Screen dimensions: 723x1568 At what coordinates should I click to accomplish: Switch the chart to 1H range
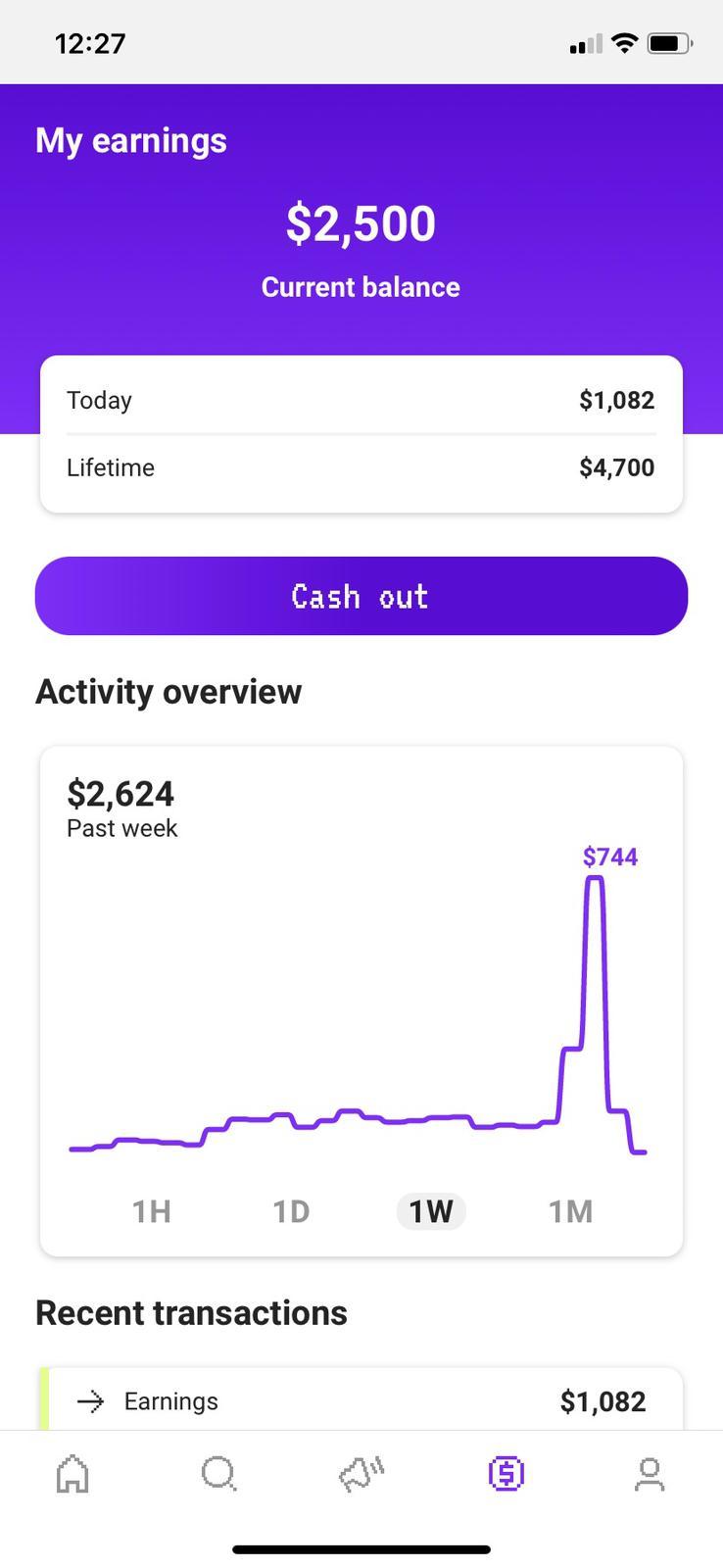pyautogui.click(x=152, y=1211)
